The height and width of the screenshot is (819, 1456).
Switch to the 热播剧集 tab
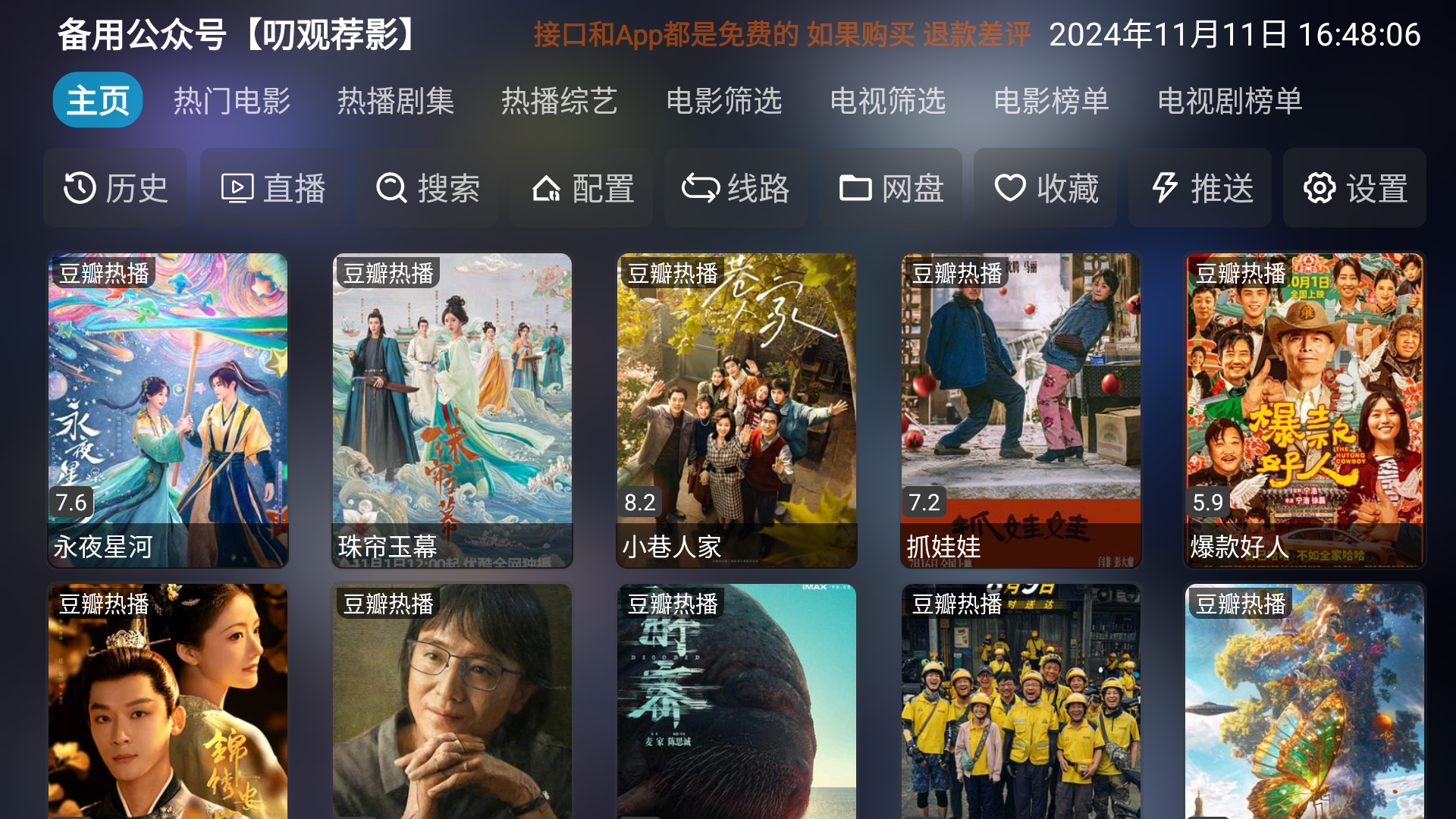tap(396, 101)
